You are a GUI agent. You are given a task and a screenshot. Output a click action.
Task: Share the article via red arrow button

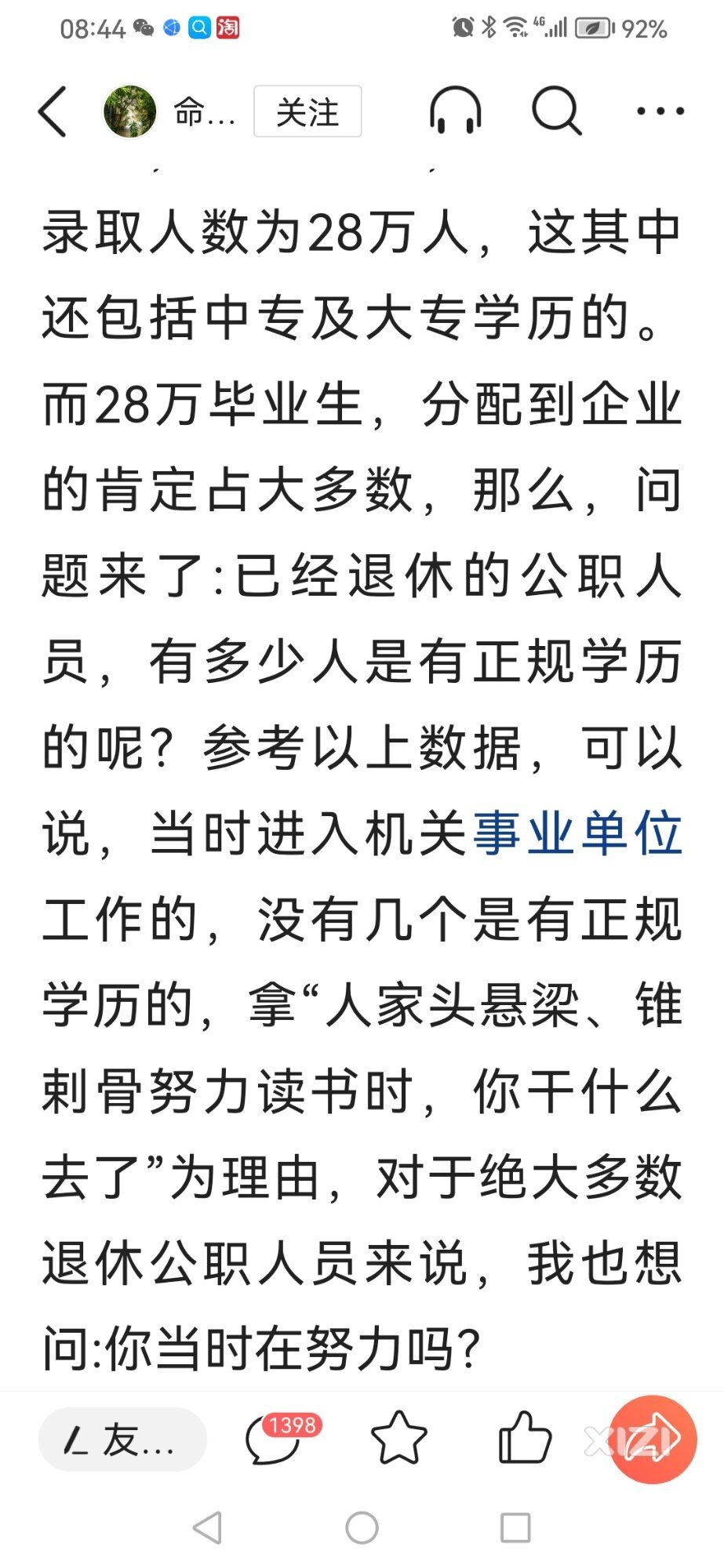653,1439
